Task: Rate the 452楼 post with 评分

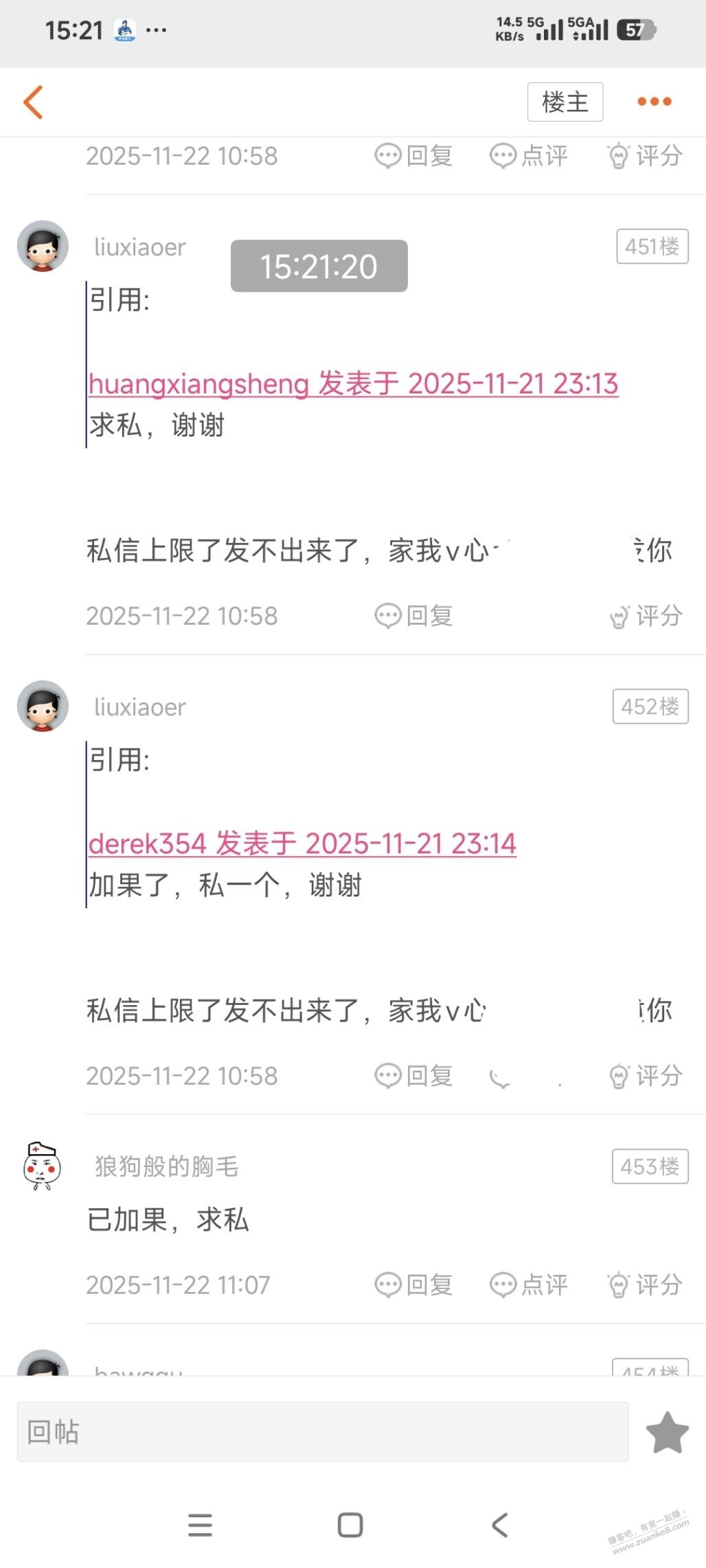Action: [646, 1076]
